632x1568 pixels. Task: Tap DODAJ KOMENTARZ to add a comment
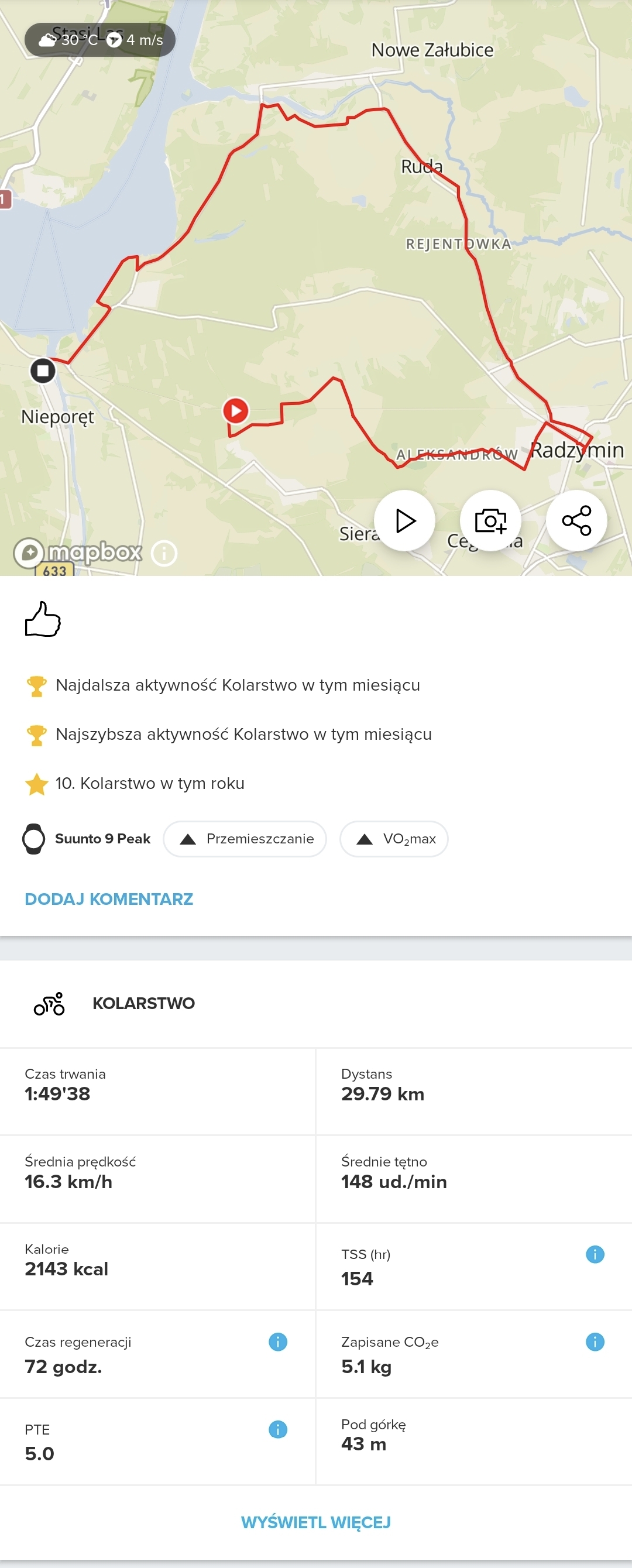pos(108,899)
